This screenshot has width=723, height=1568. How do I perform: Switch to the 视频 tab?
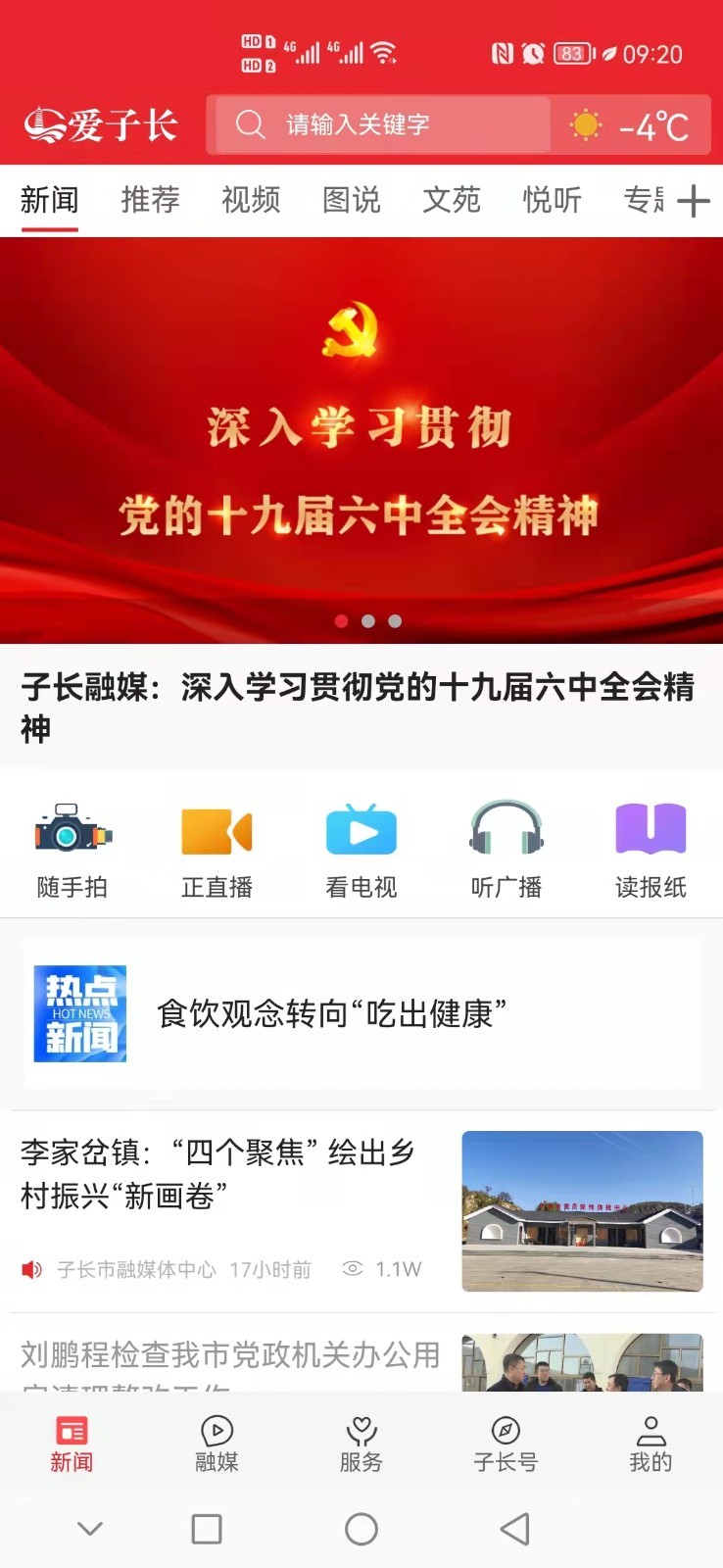[x=251, y=200]
